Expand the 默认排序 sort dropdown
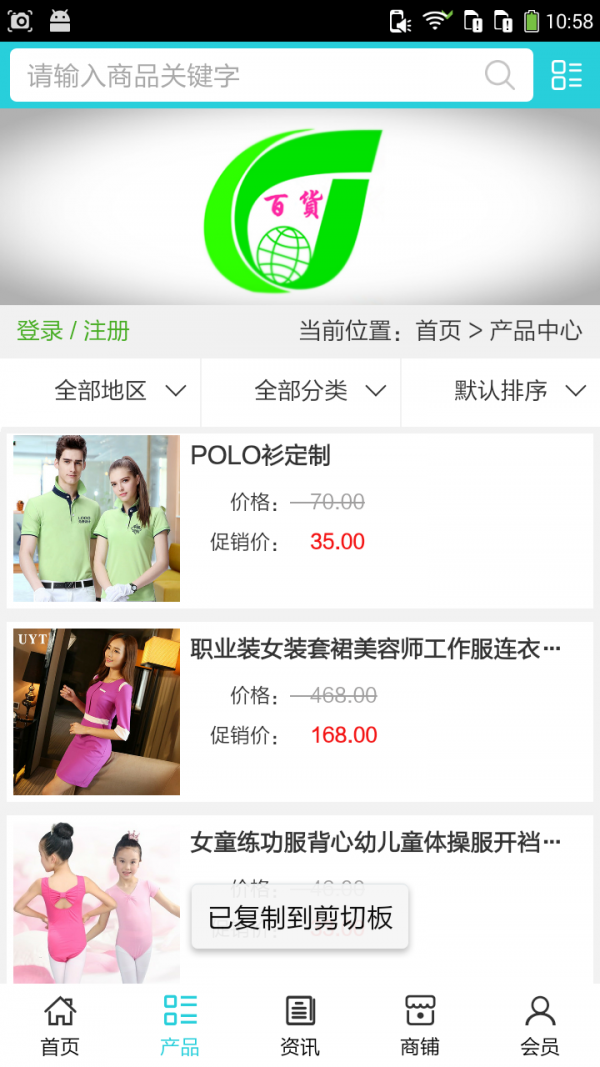Viewport: 600px width, 1067px height. click(520, 391)
